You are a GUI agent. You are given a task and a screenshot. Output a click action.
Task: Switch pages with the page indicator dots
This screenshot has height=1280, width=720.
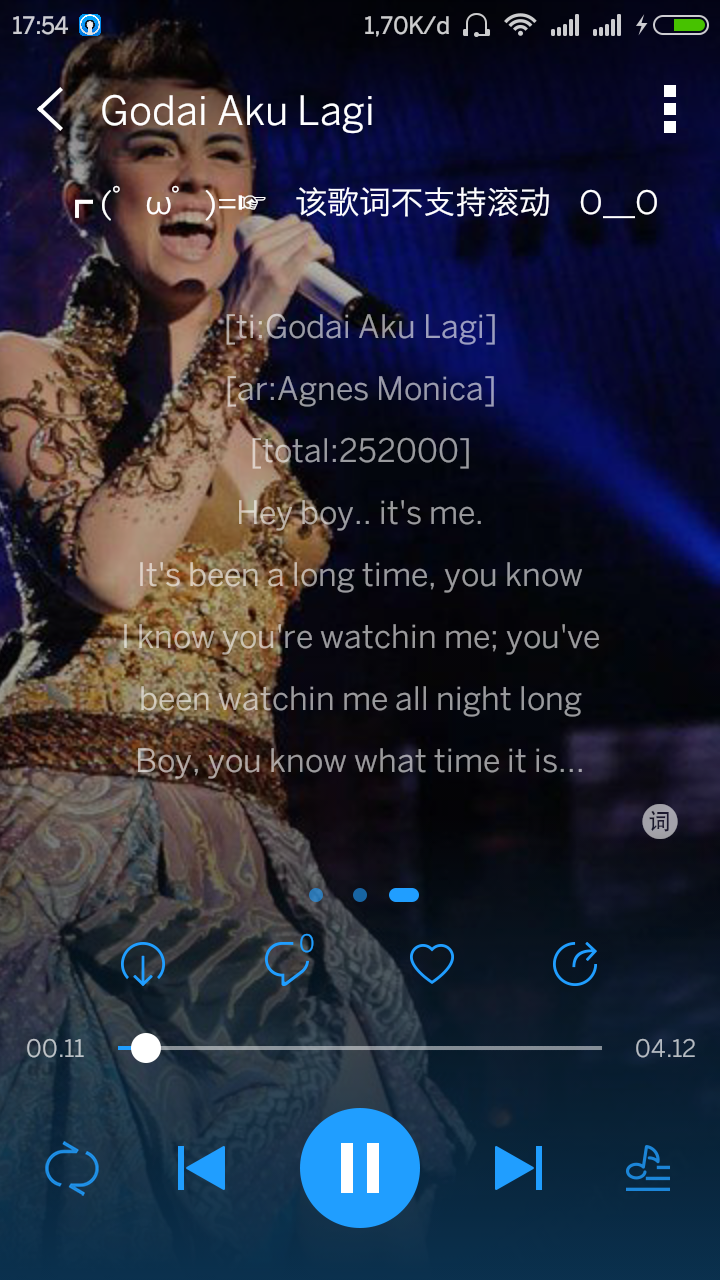(361, 895)
